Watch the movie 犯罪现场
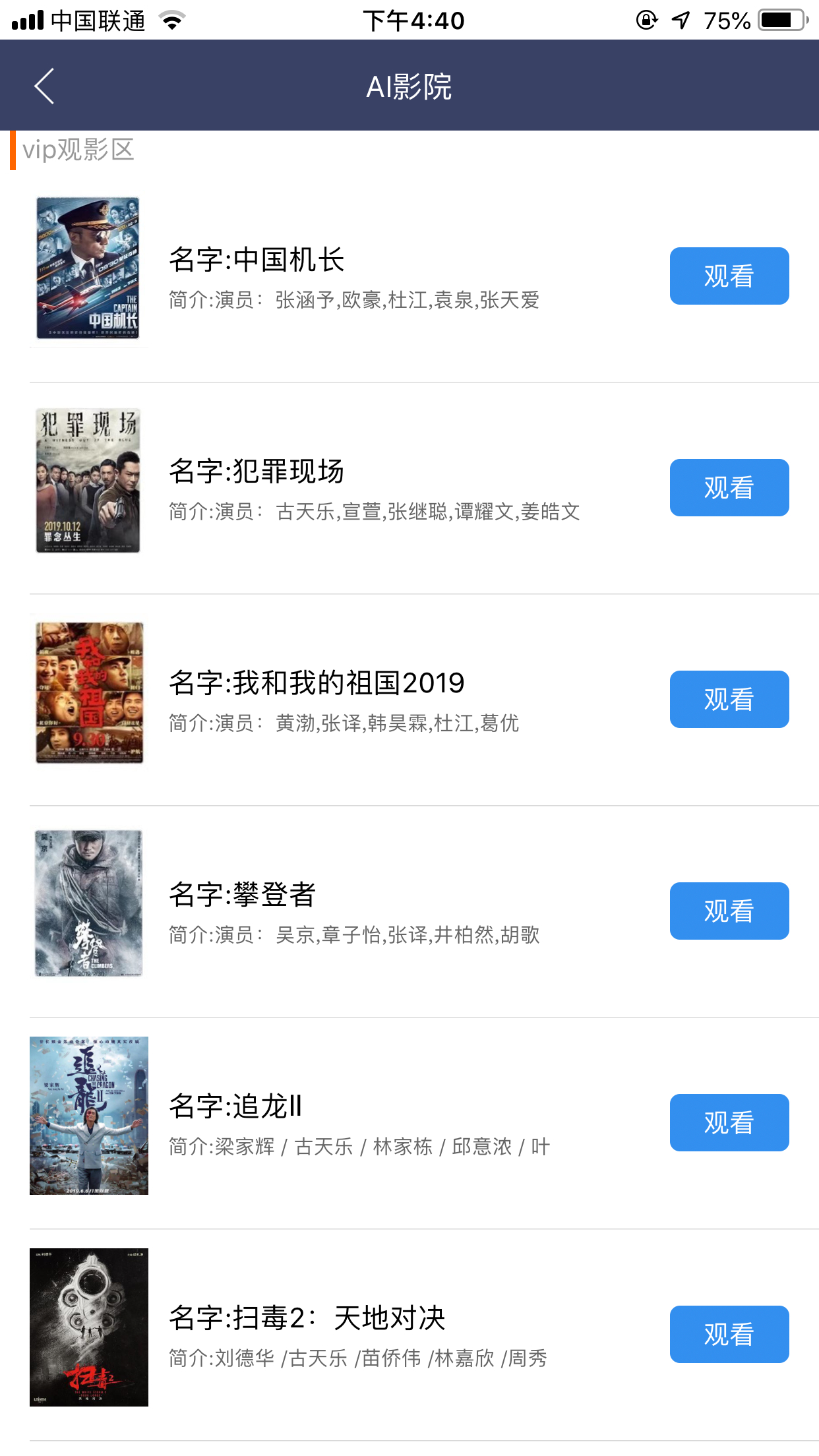This screenshot has width=819, height=1456. click(729, 488)
